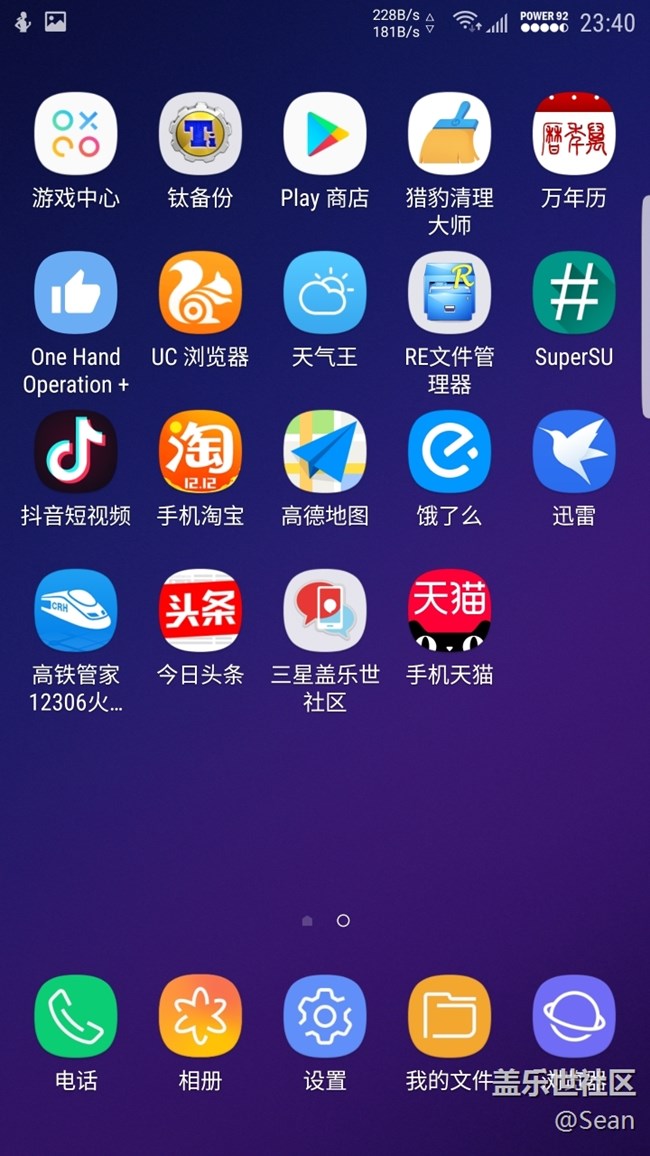Open 高铁管家 12306 app
The width and height of the screenshot is (650, 1156).
pyautogui.click(x=76, y=611)
